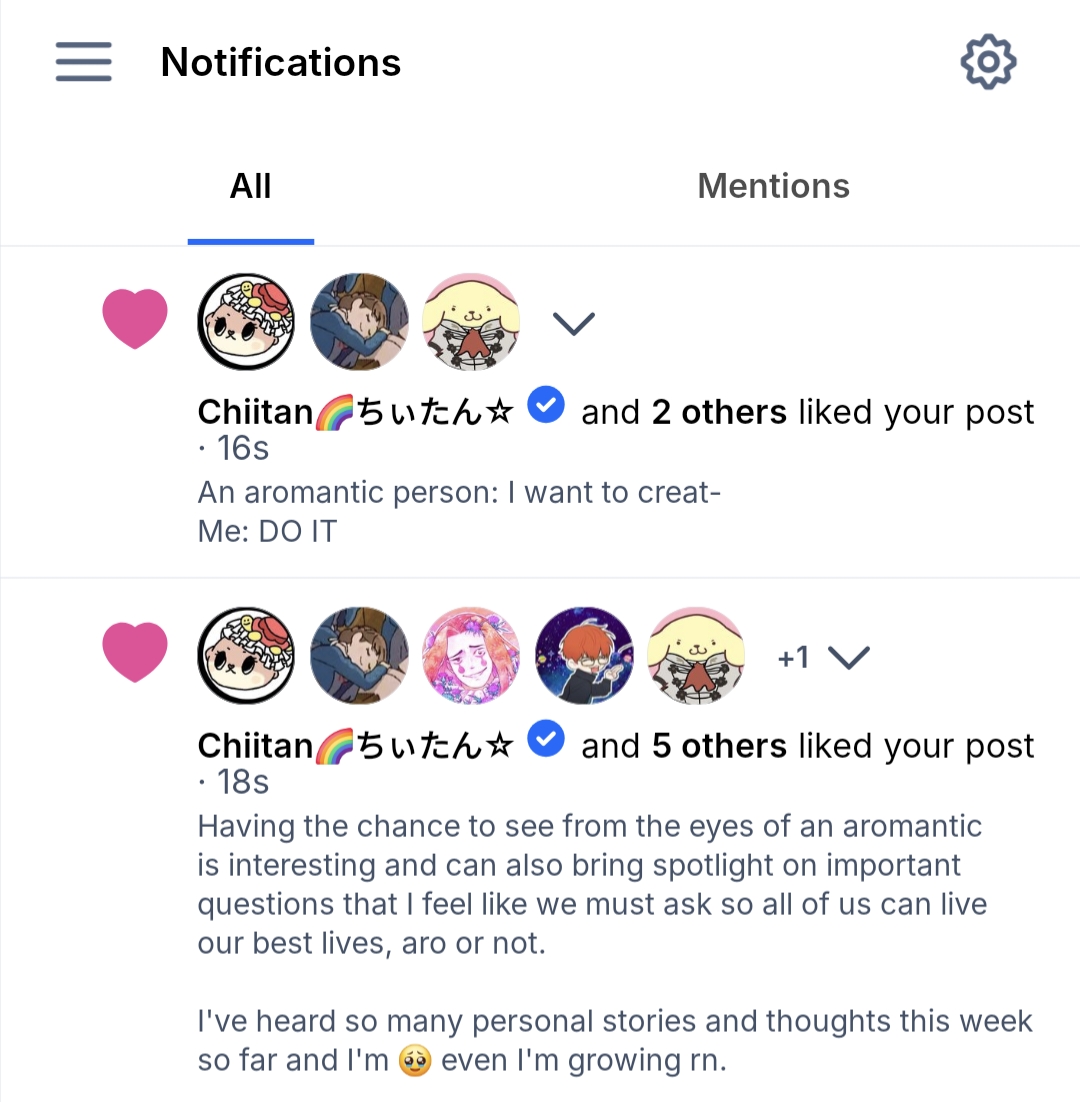Screen dimensions: 1080x1102
Task: Open the pink flower-haired avatar's profile
Action: (471, 656)
